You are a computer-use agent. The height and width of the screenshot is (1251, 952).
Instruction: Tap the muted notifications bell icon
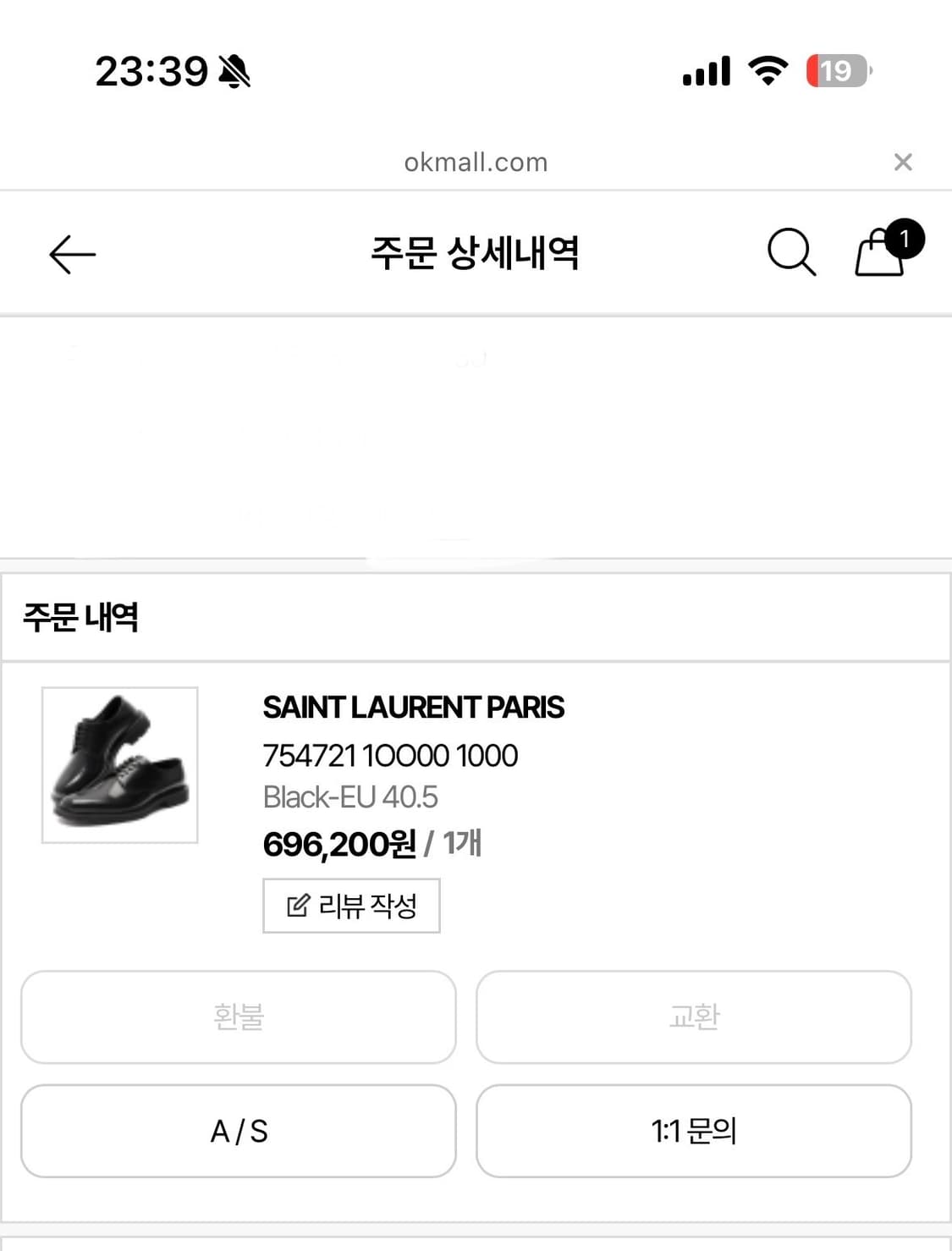234,72
